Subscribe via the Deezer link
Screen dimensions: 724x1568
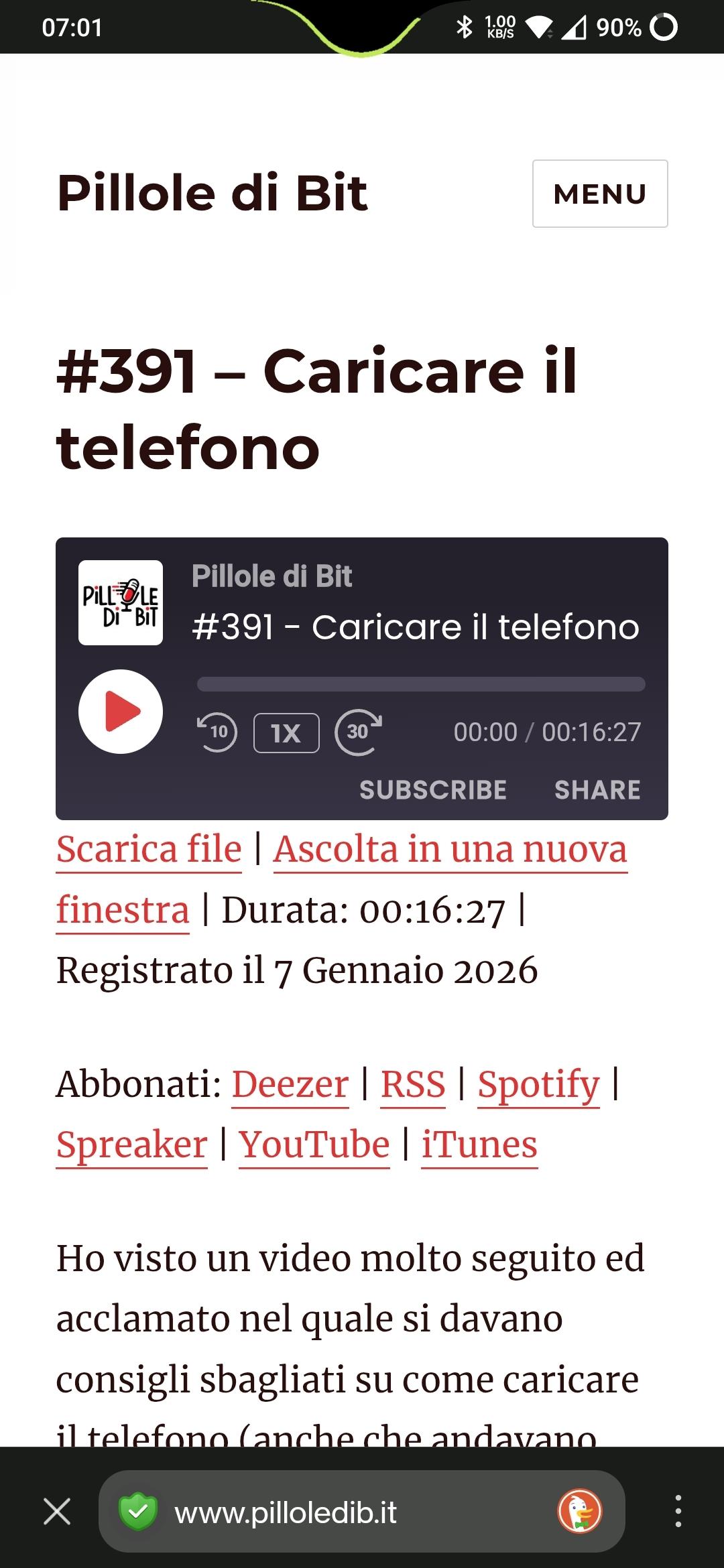click(x=290, y=1084)
